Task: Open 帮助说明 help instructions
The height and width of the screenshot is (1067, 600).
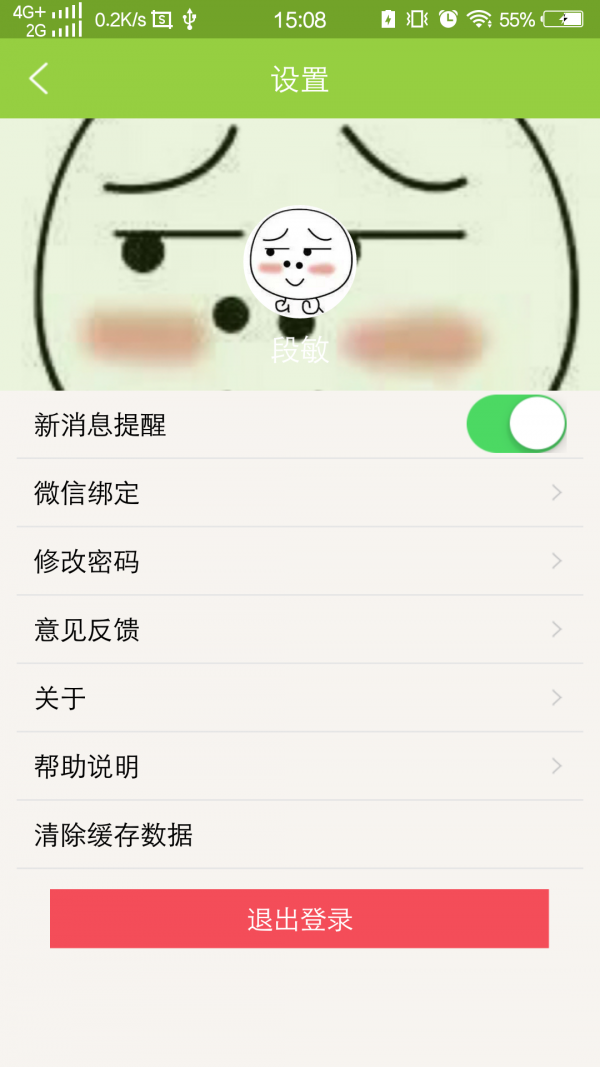Action: [x=298, y=767]
